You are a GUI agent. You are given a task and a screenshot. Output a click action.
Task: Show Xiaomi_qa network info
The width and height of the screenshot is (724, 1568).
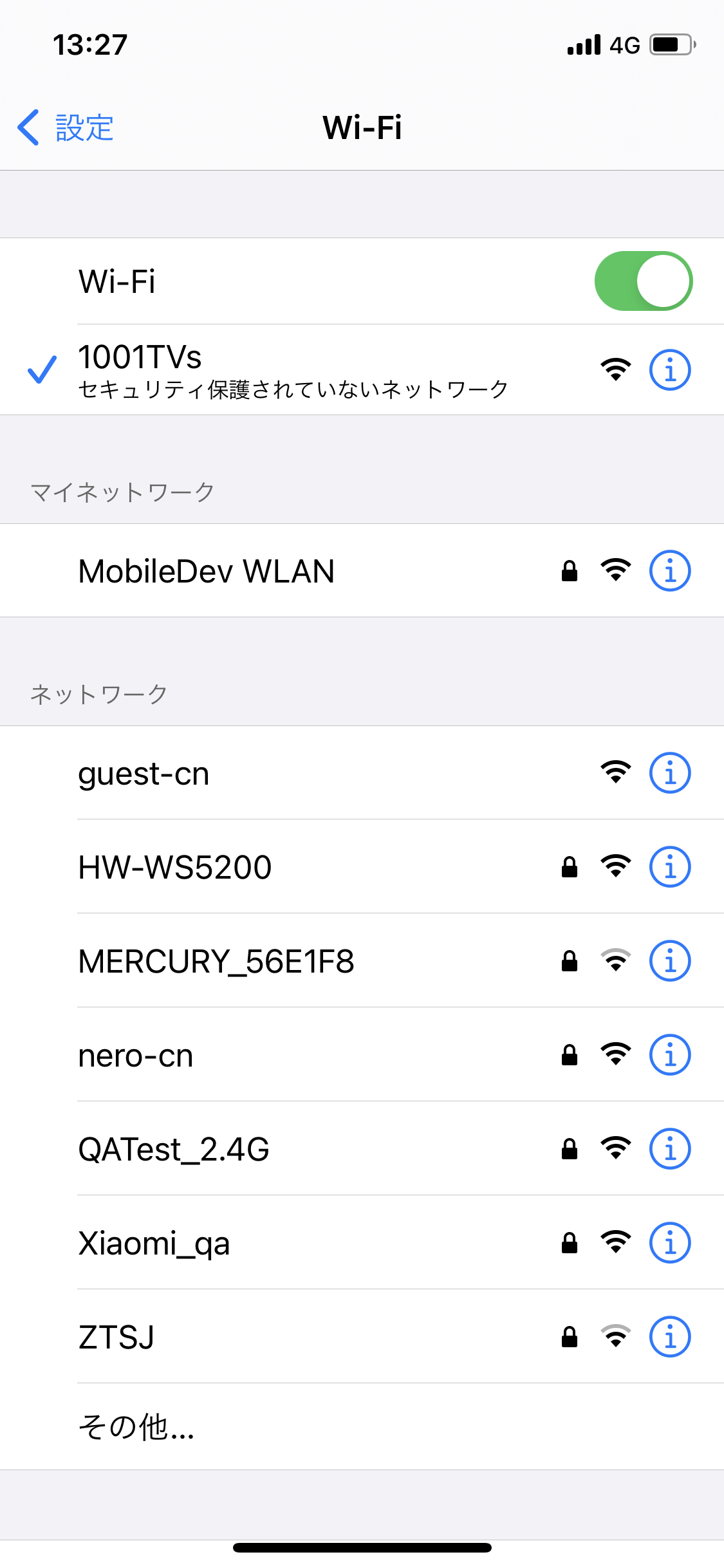(x=670, y=1243)
